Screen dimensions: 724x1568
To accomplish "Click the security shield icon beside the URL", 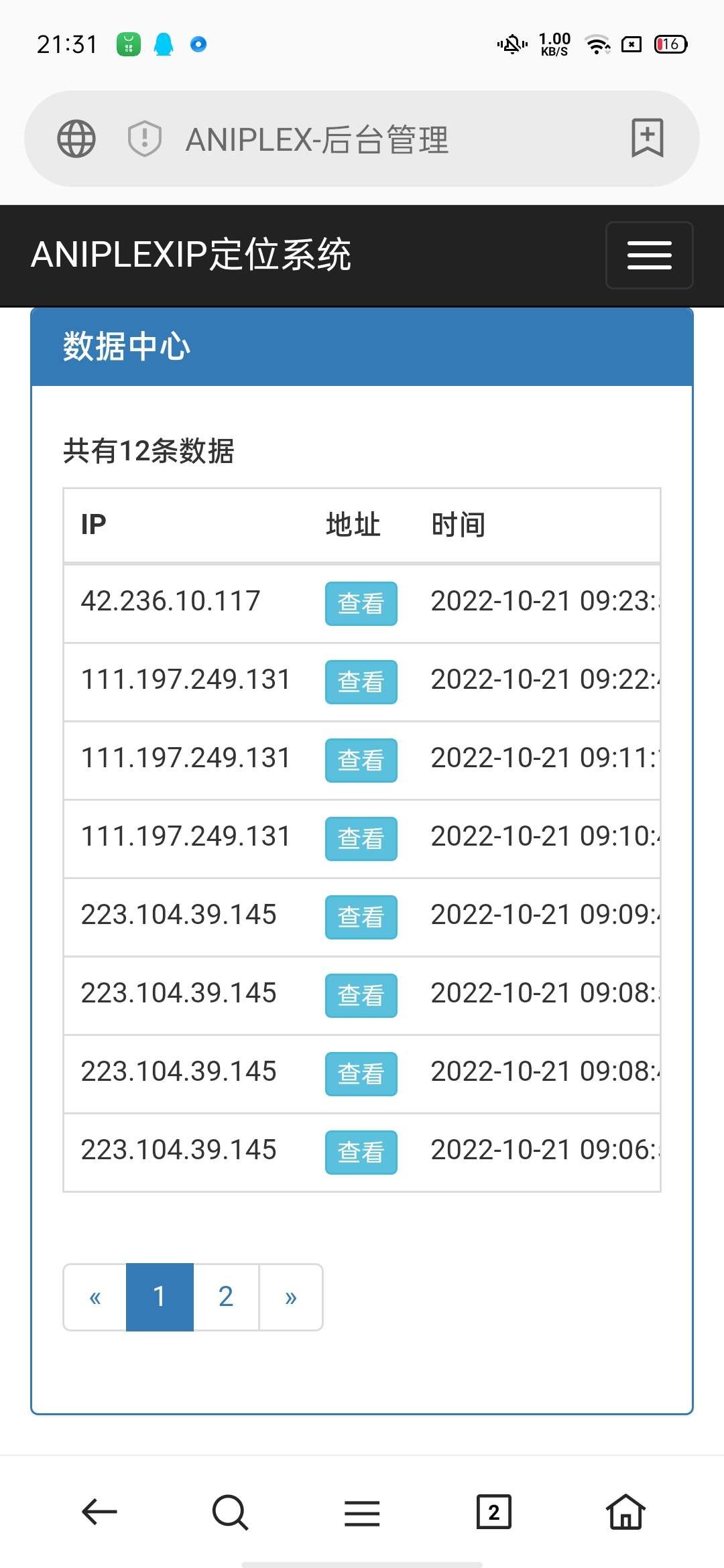I will point(144,139).
